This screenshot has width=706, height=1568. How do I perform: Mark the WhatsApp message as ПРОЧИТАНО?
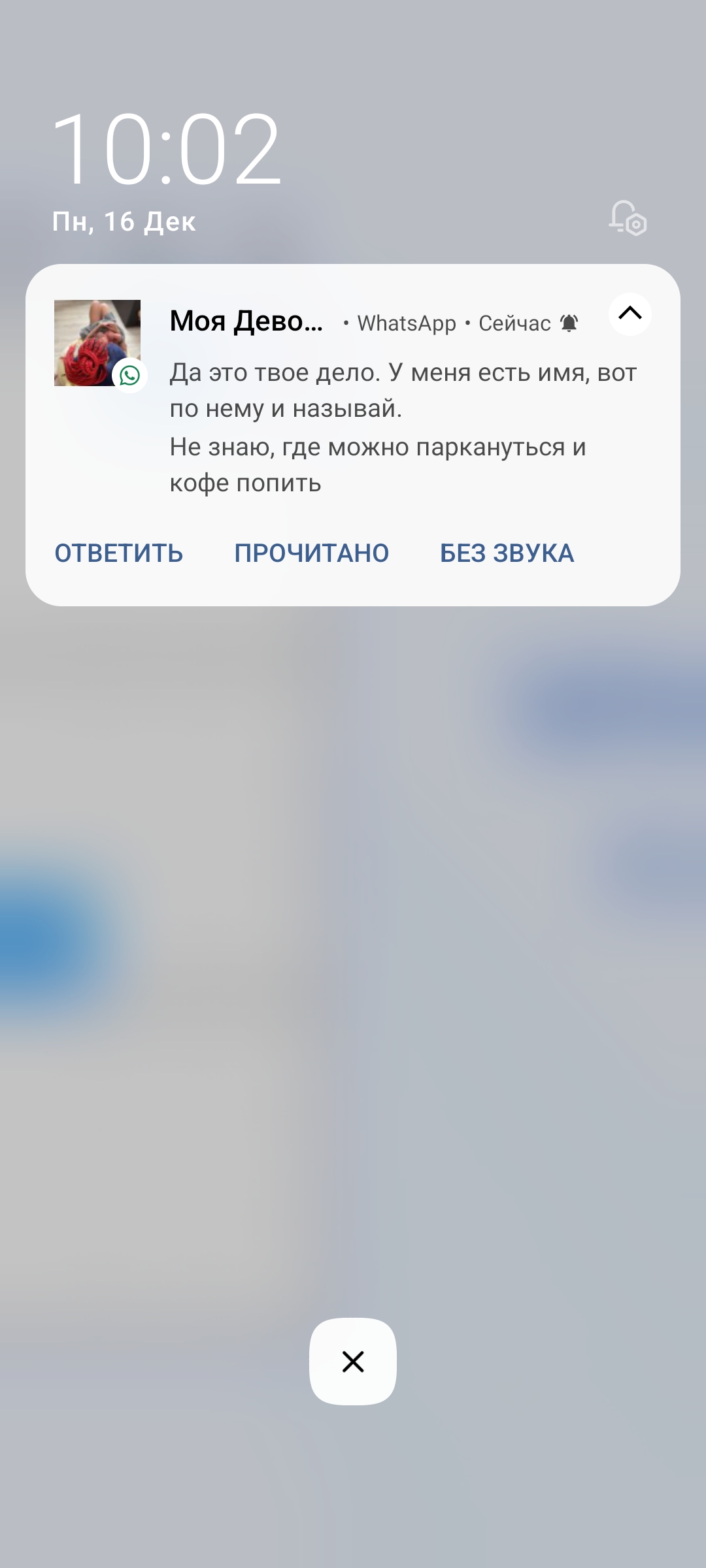pyautogui.click(x=311, y=553)
